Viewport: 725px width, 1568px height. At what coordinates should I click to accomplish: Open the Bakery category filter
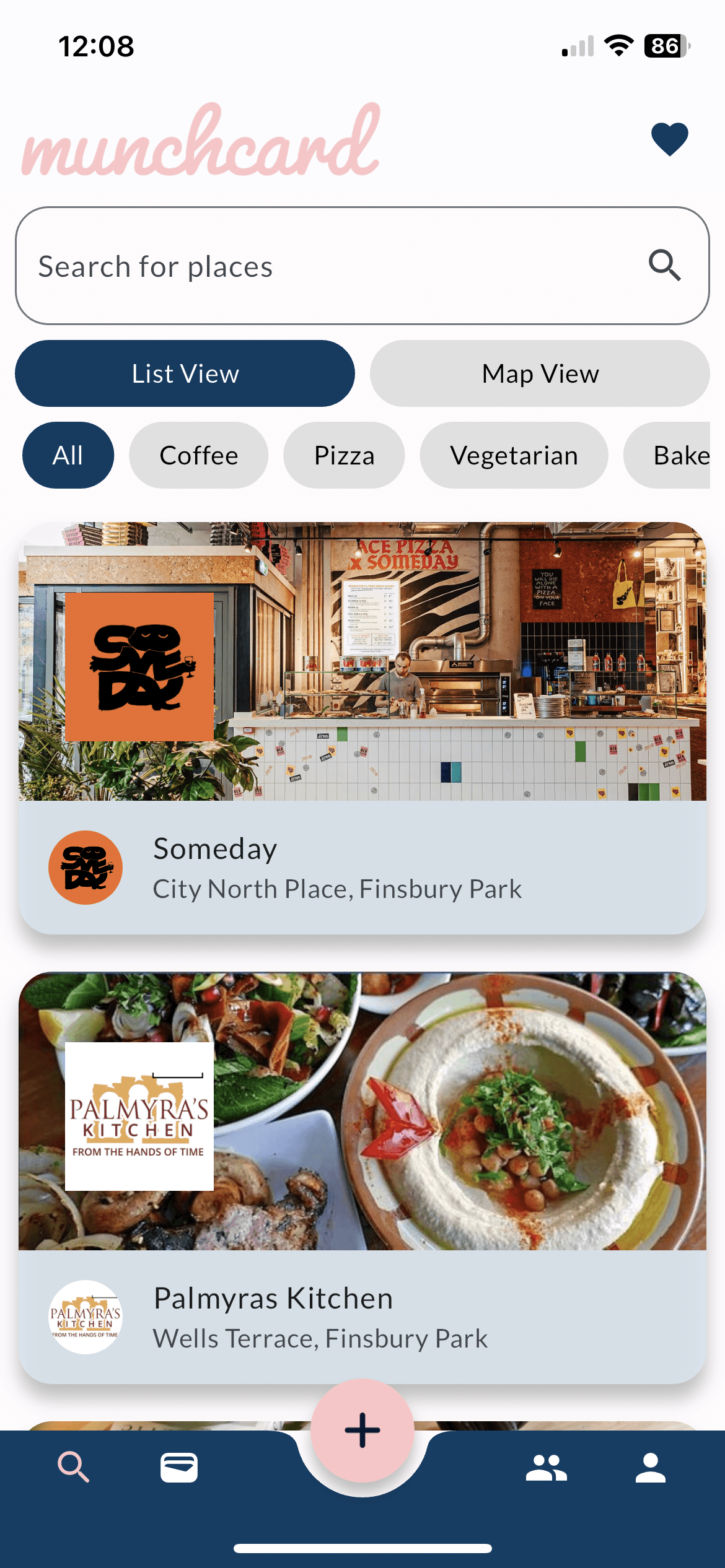[682, 455]
